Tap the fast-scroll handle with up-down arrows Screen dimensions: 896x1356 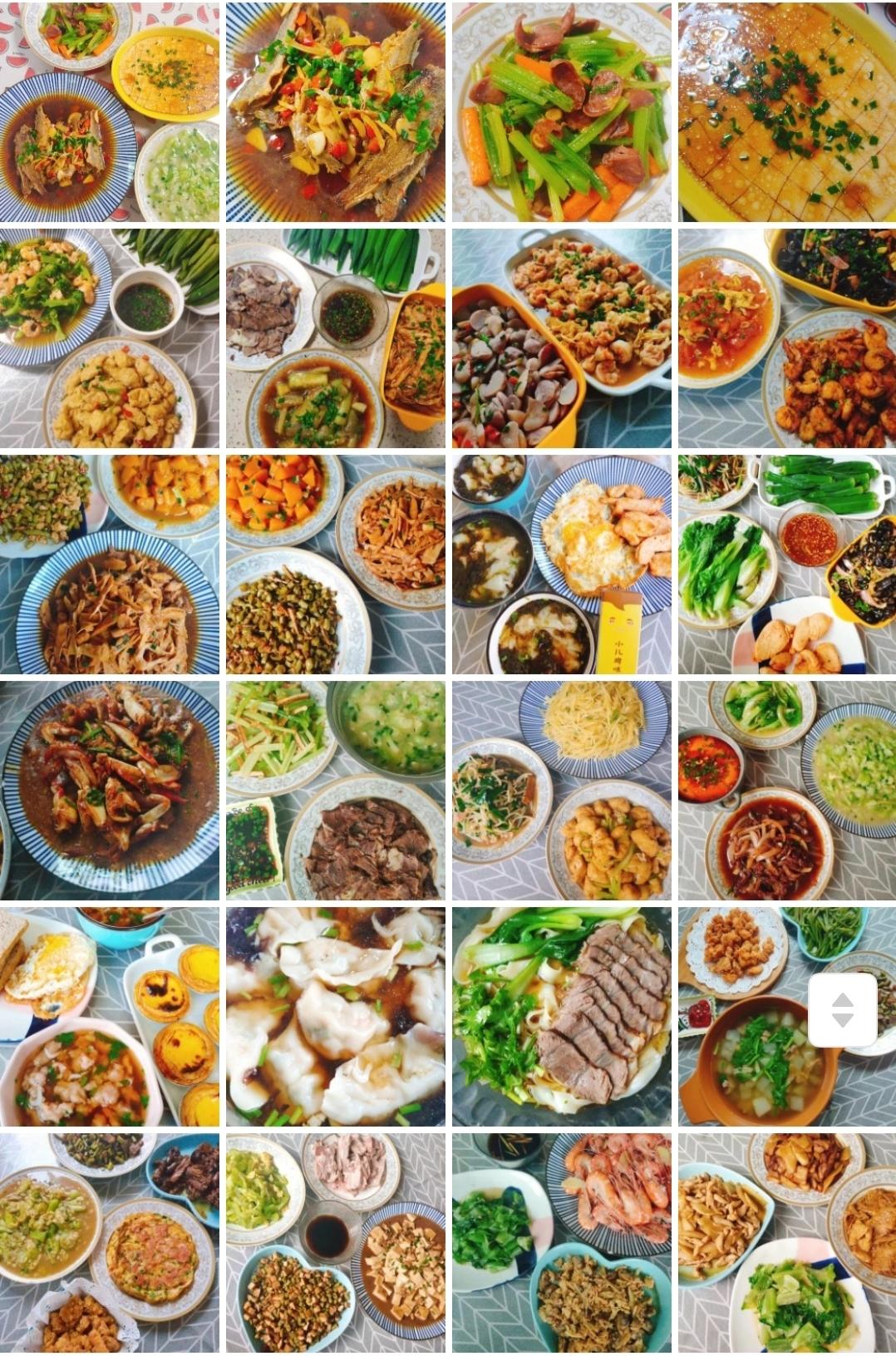click(843, 1010)
